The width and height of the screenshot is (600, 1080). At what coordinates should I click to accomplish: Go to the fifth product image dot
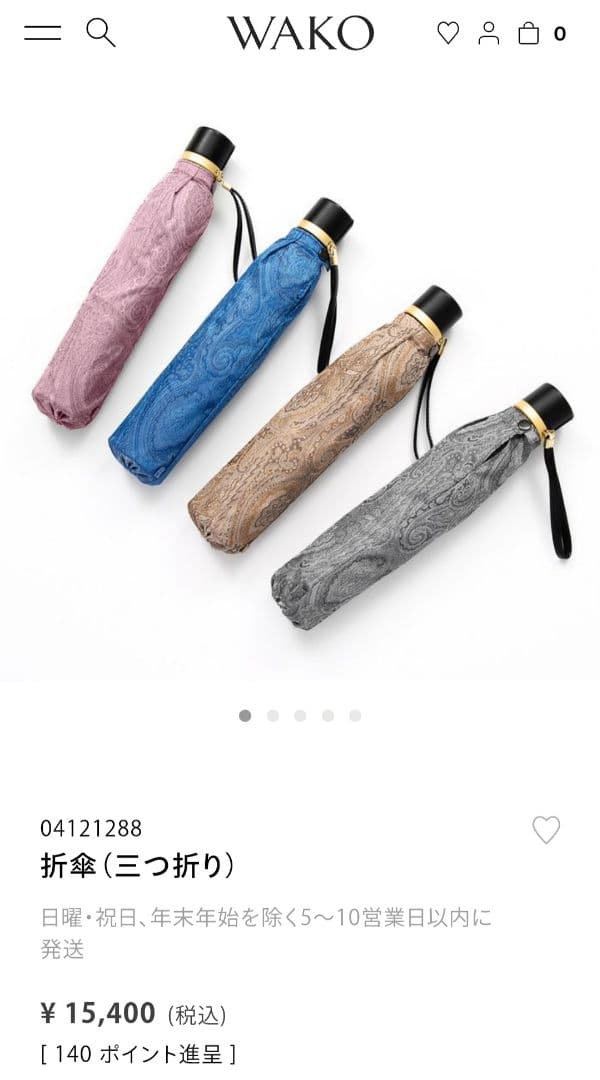(355, 715)
